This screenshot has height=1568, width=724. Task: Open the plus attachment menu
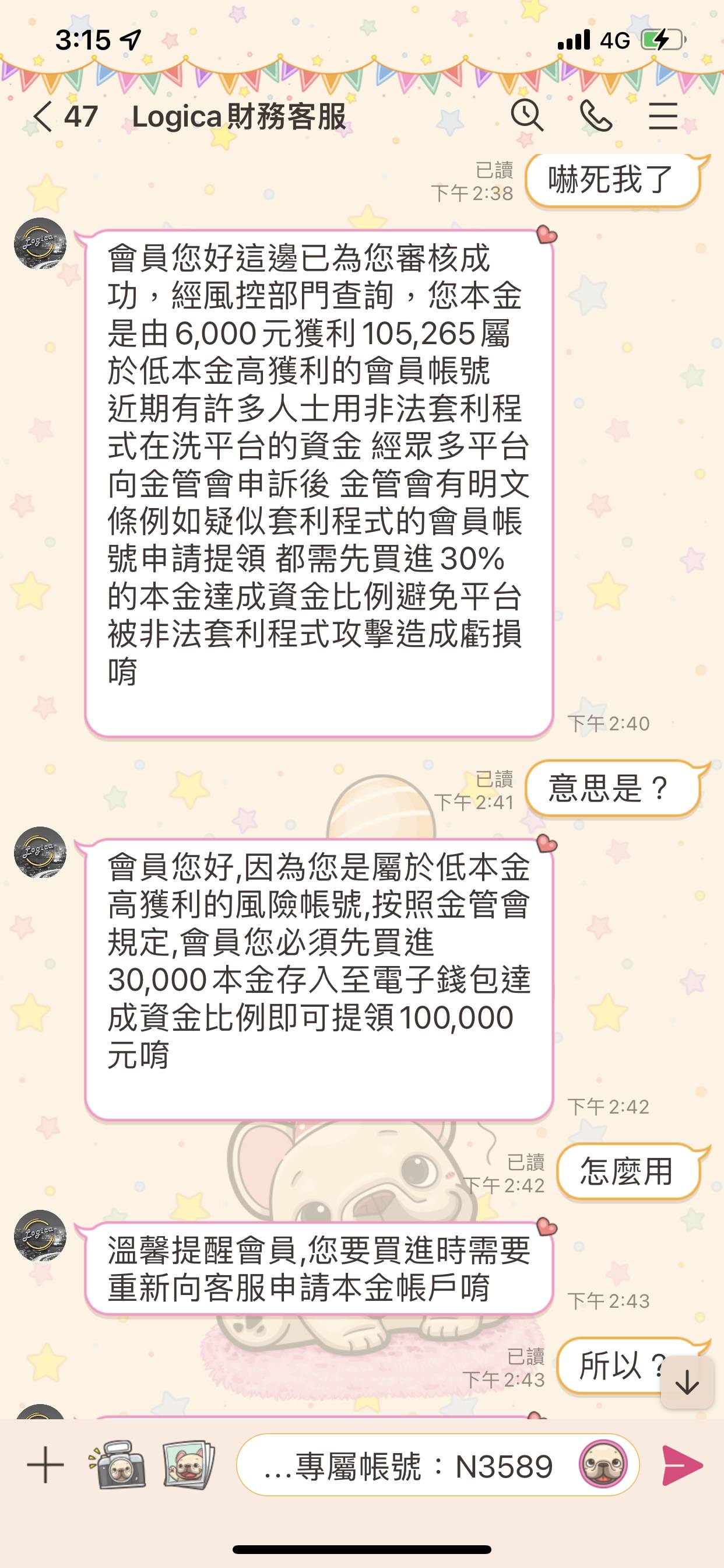point(45,1466)
